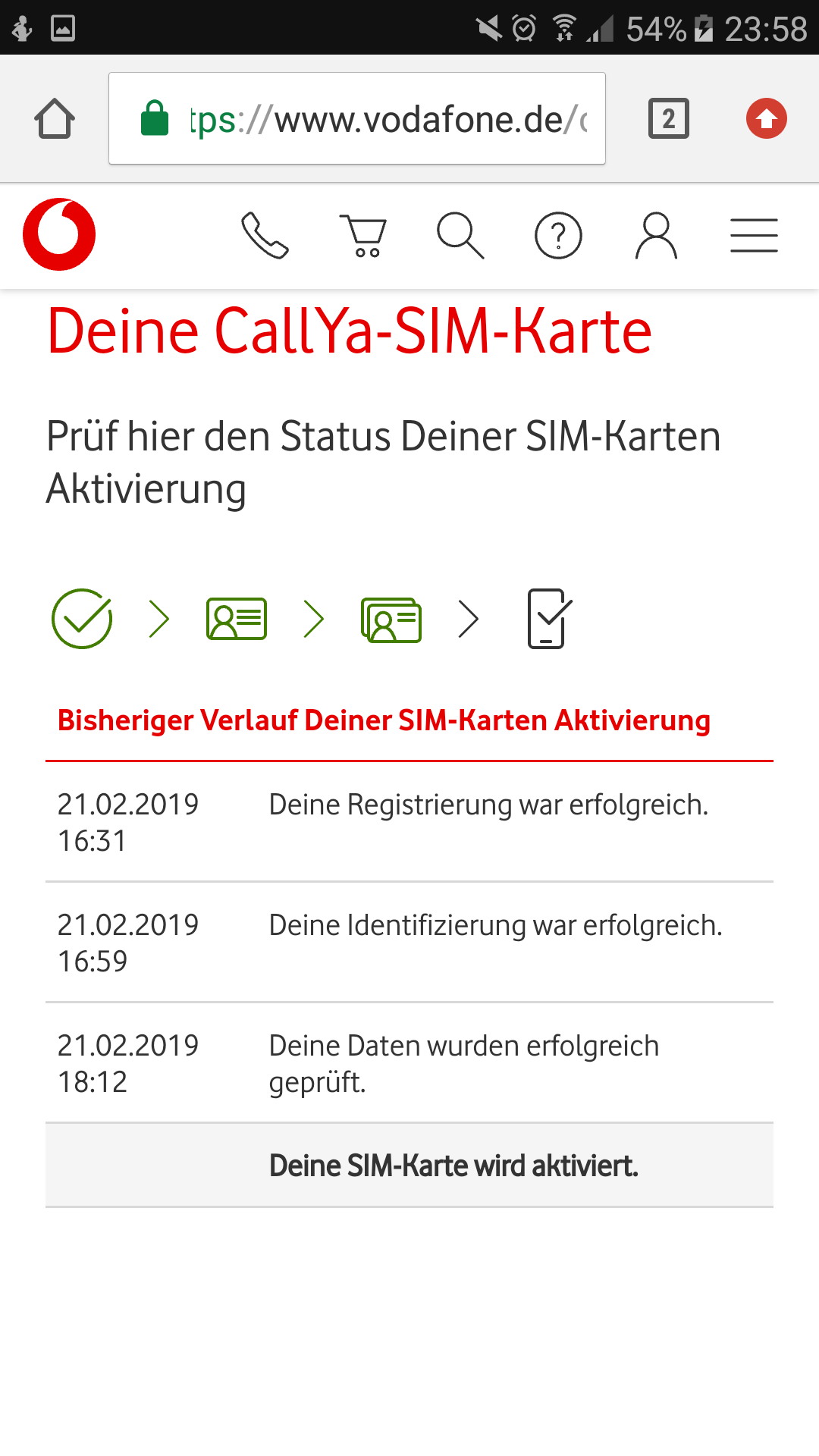The height and width of the screenshot is (1456, 819).
Task: Open the help question mark
Action: click(558, 236)
